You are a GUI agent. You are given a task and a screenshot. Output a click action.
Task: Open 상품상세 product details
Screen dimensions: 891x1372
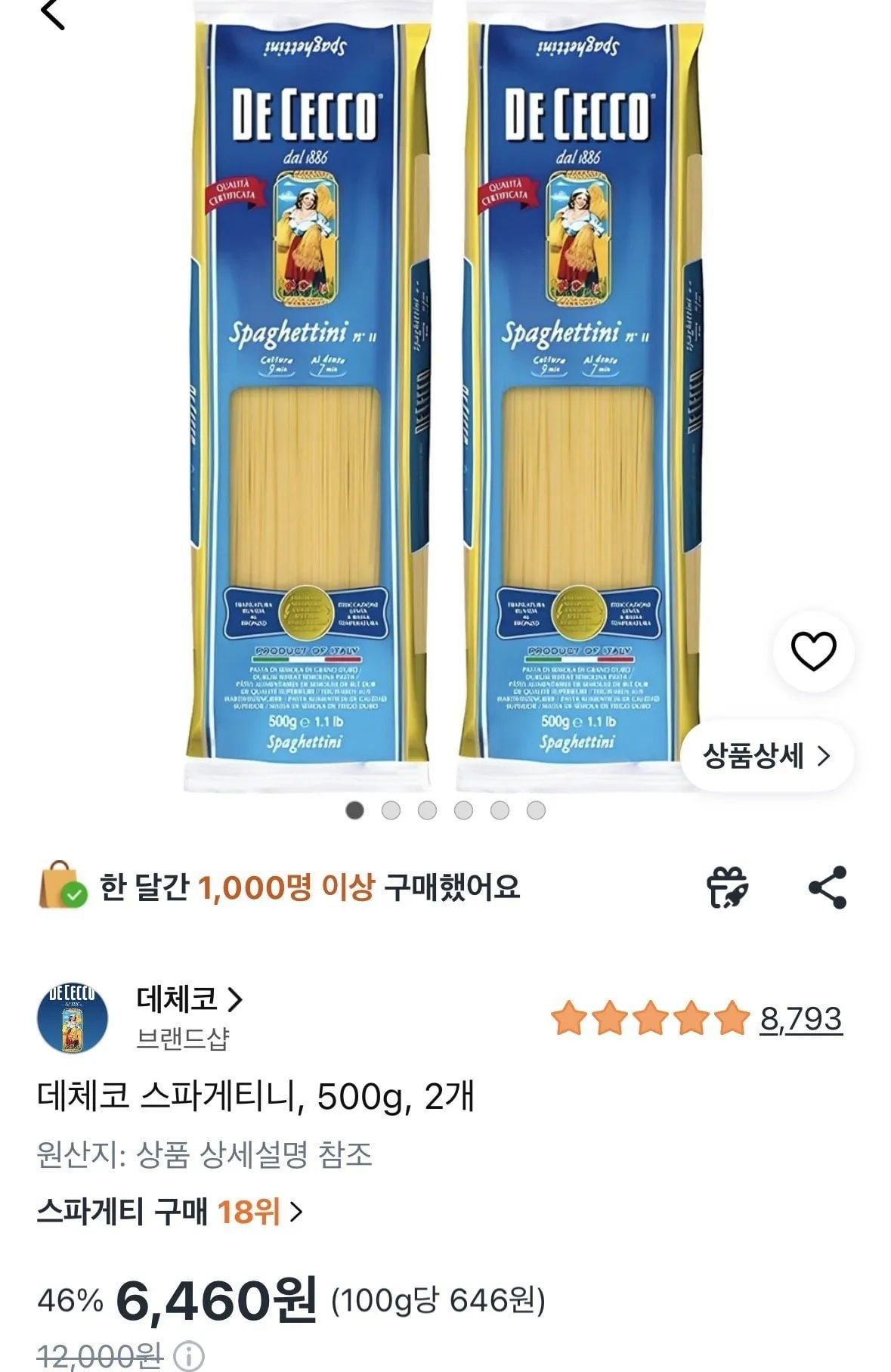pyautogui.click(x=766, y=756)
